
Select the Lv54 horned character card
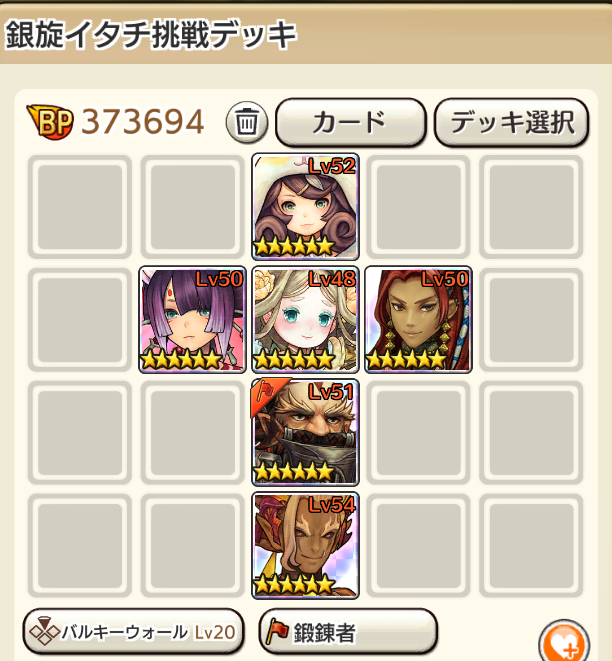[305, 545]
